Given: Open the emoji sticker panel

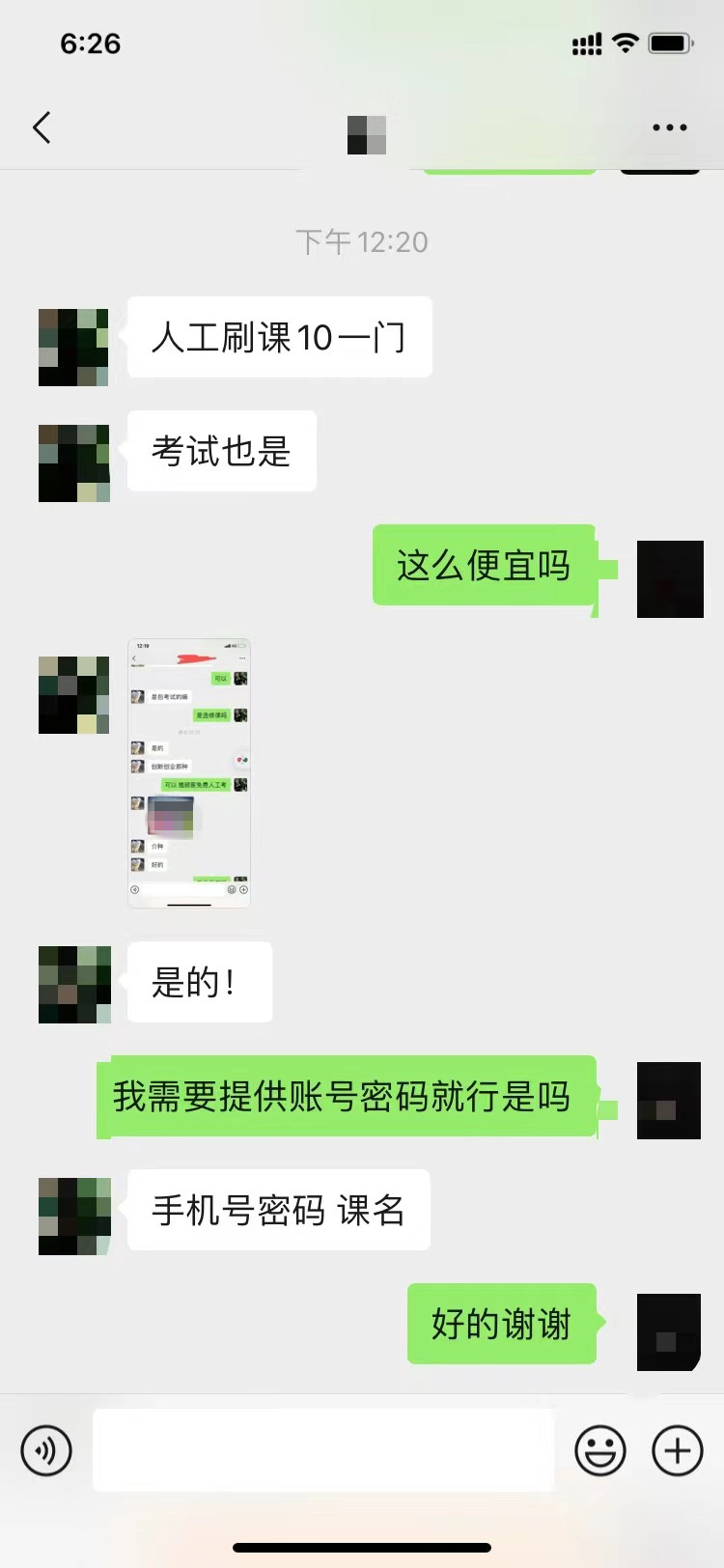Looking at the screenshot, I should pyautogui.click(x=600, y=1450).
